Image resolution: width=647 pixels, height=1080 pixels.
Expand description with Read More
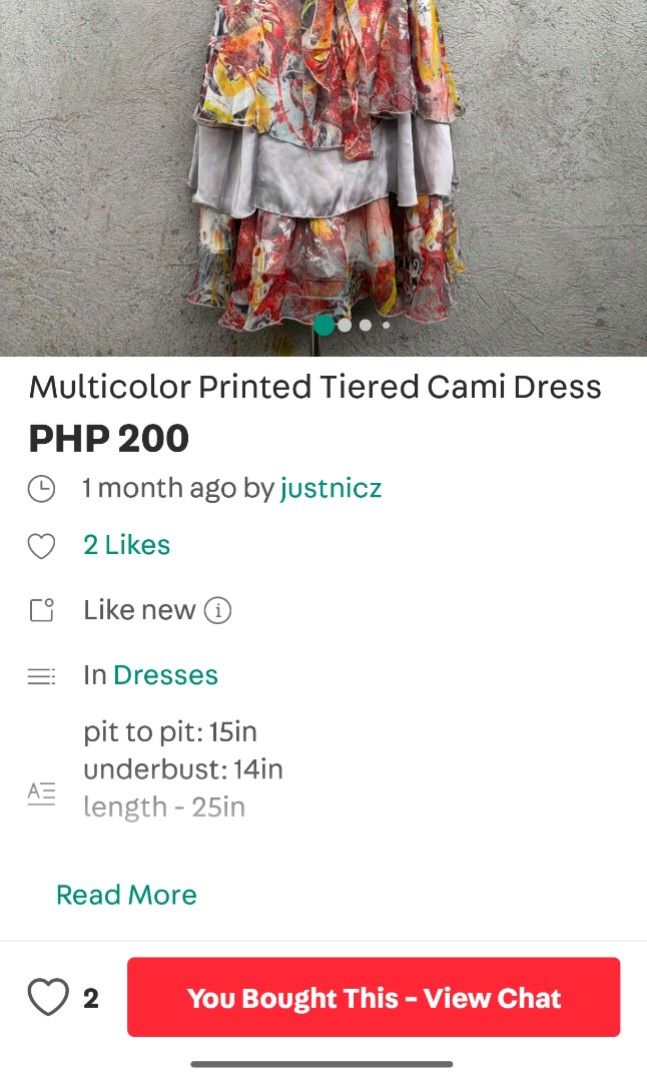[x=127, y=895]
